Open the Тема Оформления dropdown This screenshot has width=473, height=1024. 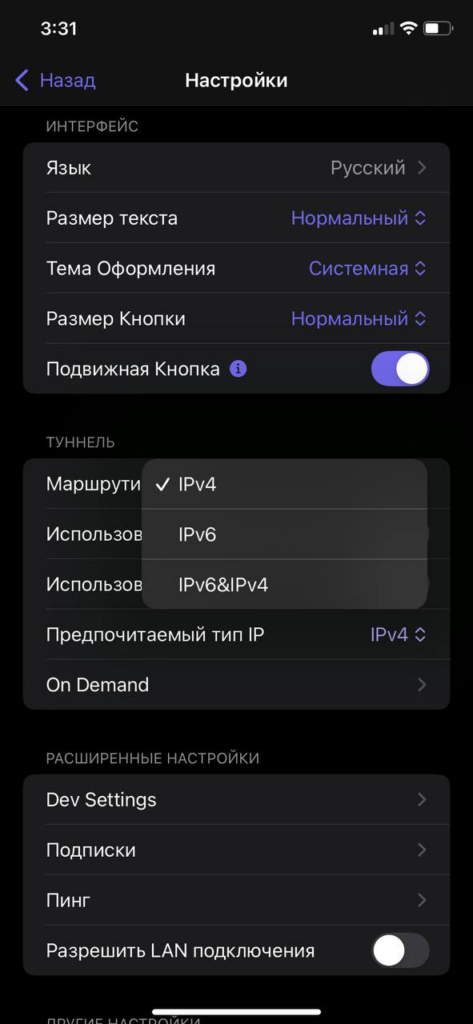367,268
